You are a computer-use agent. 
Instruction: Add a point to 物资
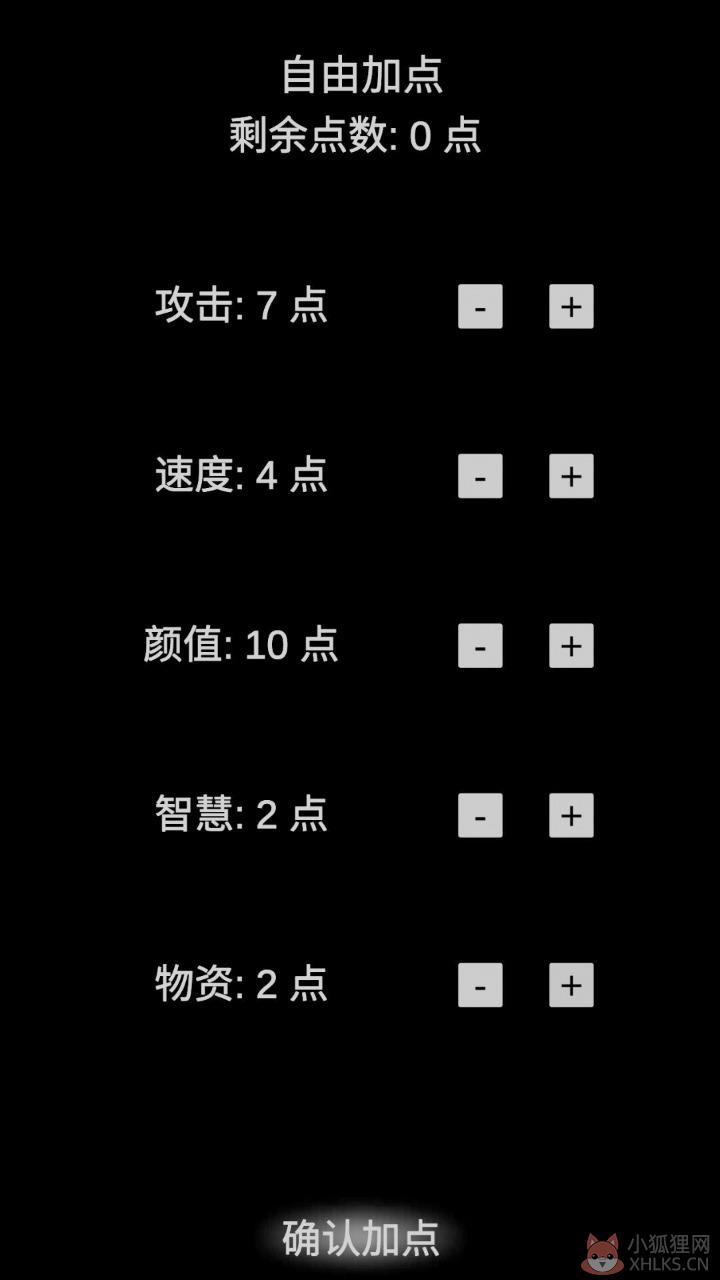pos(571,986)
